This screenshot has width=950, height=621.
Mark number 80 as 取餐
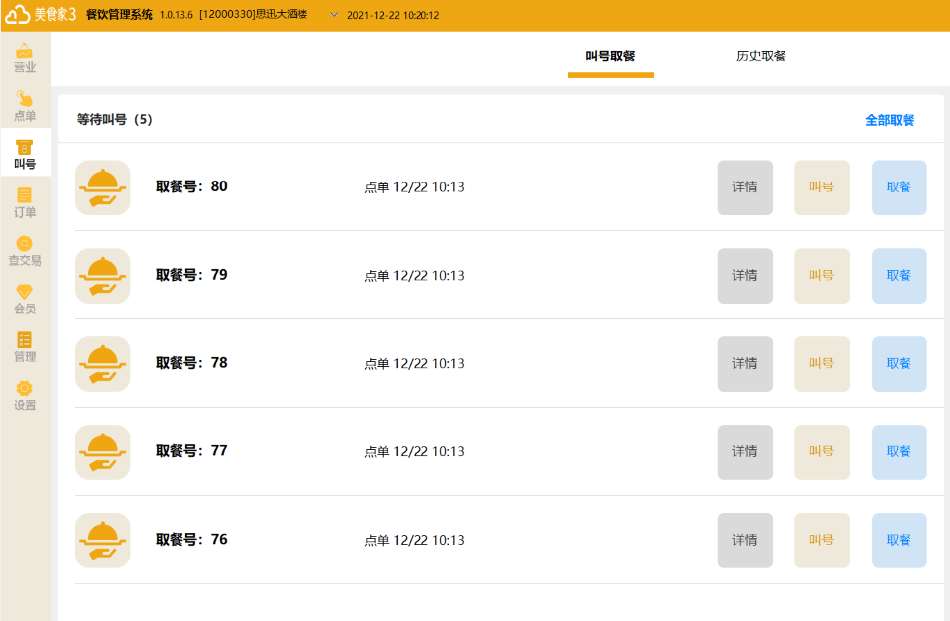coord(899,187)
